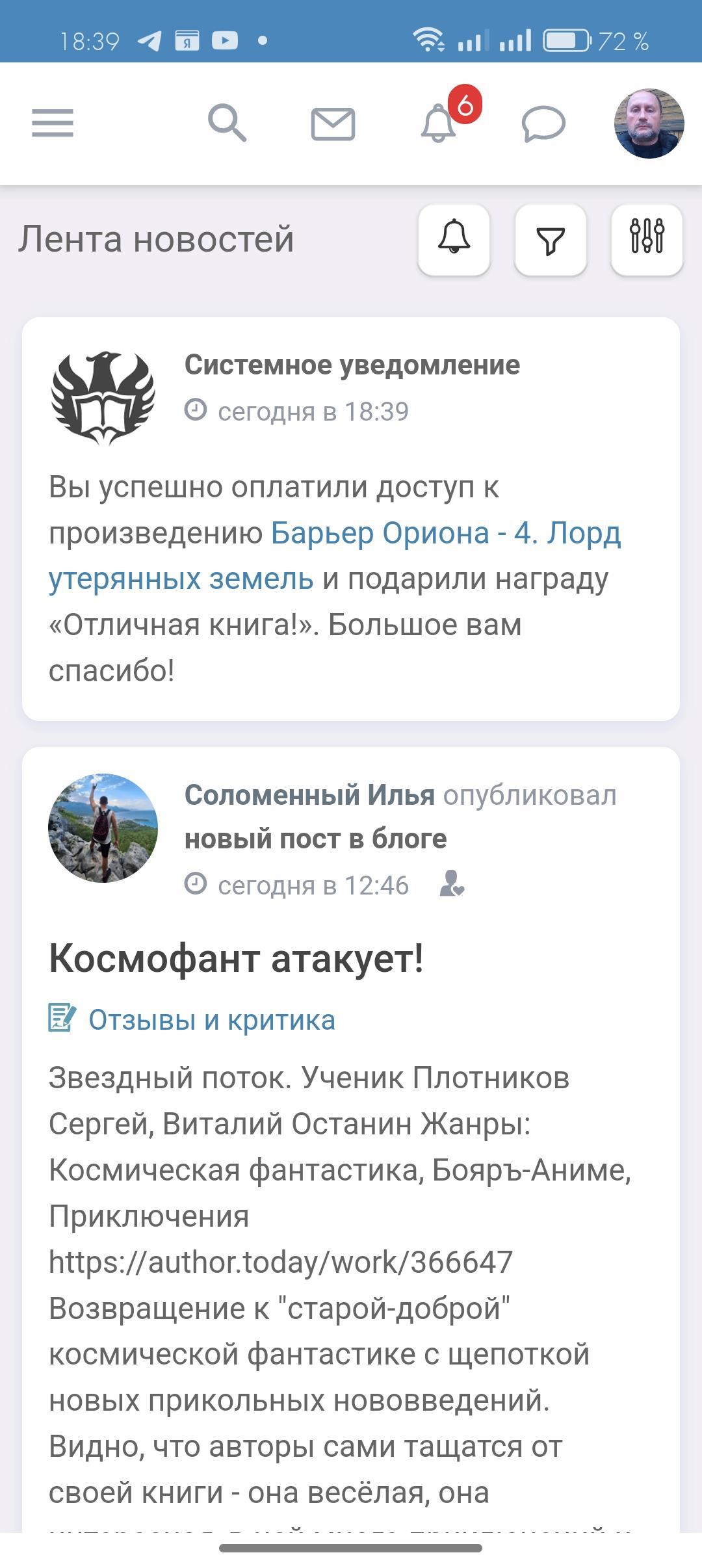
Task: Open notifications bell with 6 badge
Action: (x=440, y=122)
